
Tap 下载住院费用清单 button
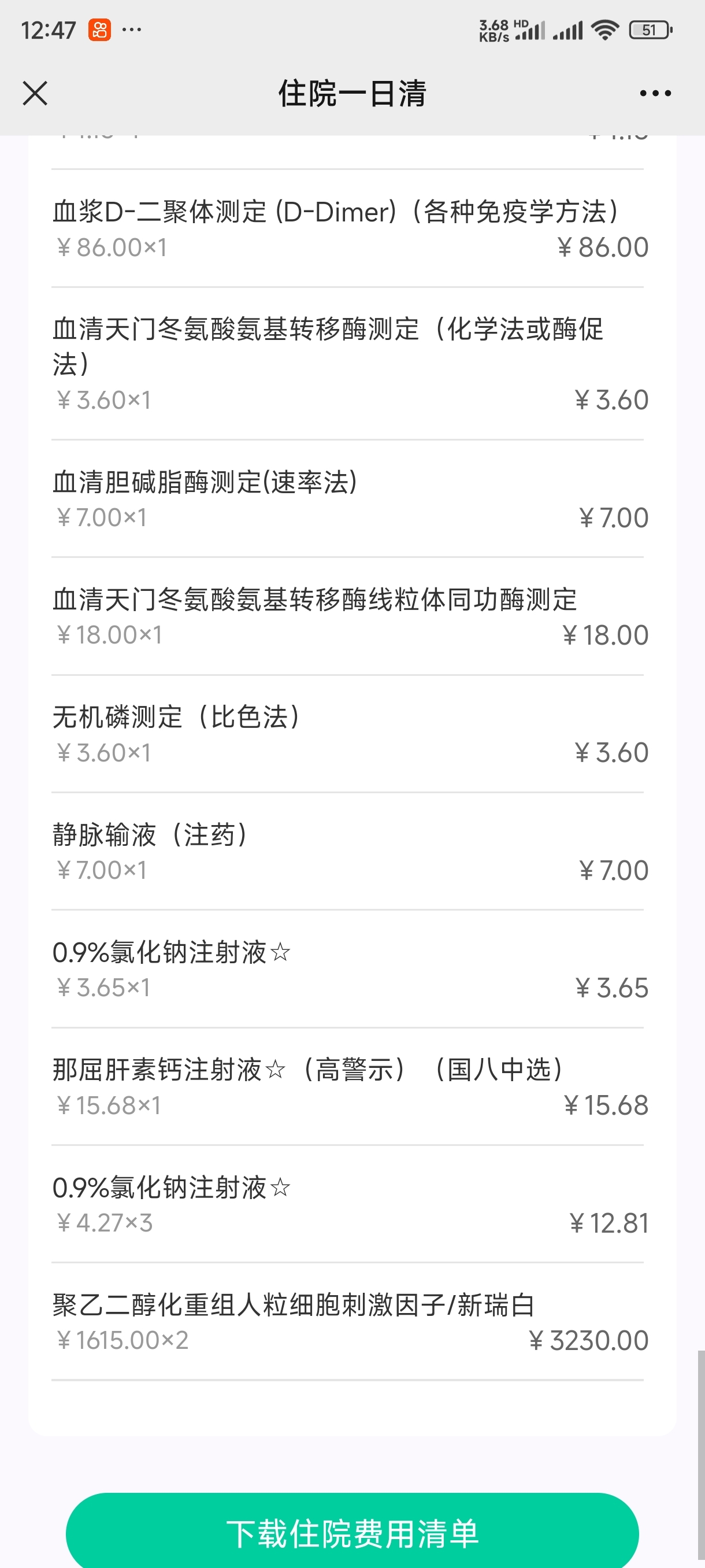pyautogui.click(x=352, y=1532)
